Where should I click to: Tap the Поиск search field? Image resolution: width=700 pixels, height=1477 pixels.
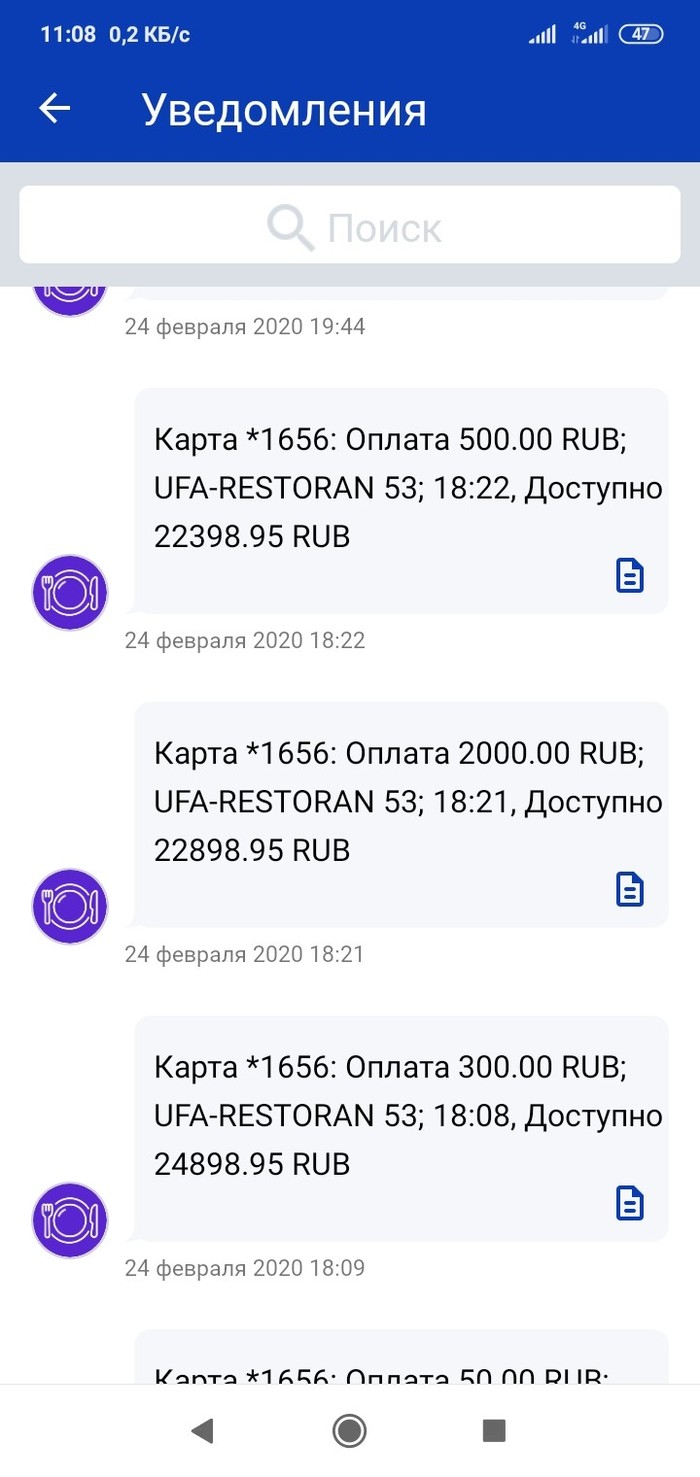point(350,228)
